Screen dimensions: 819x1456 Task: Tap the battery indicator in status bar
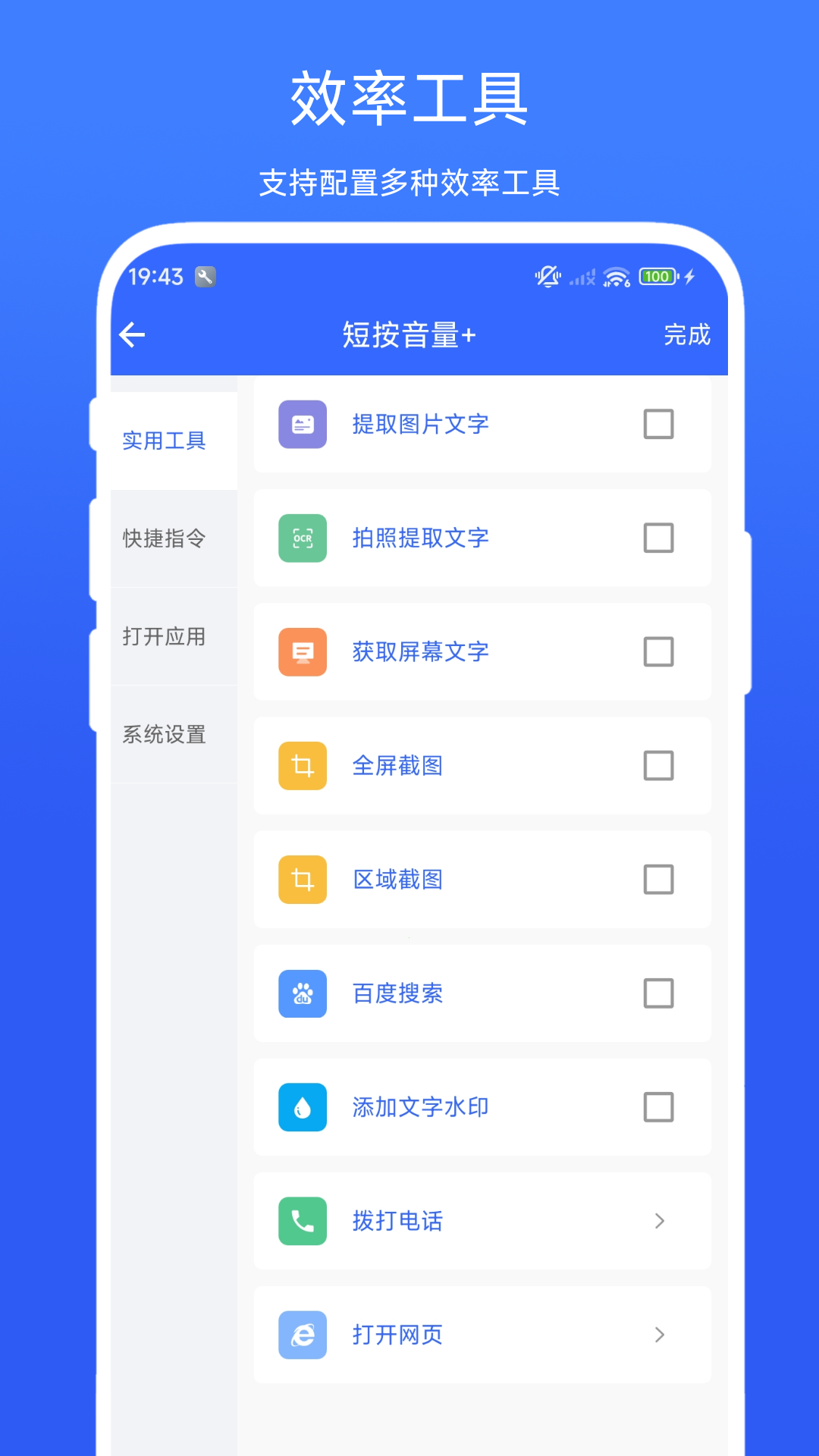point(657,276)
